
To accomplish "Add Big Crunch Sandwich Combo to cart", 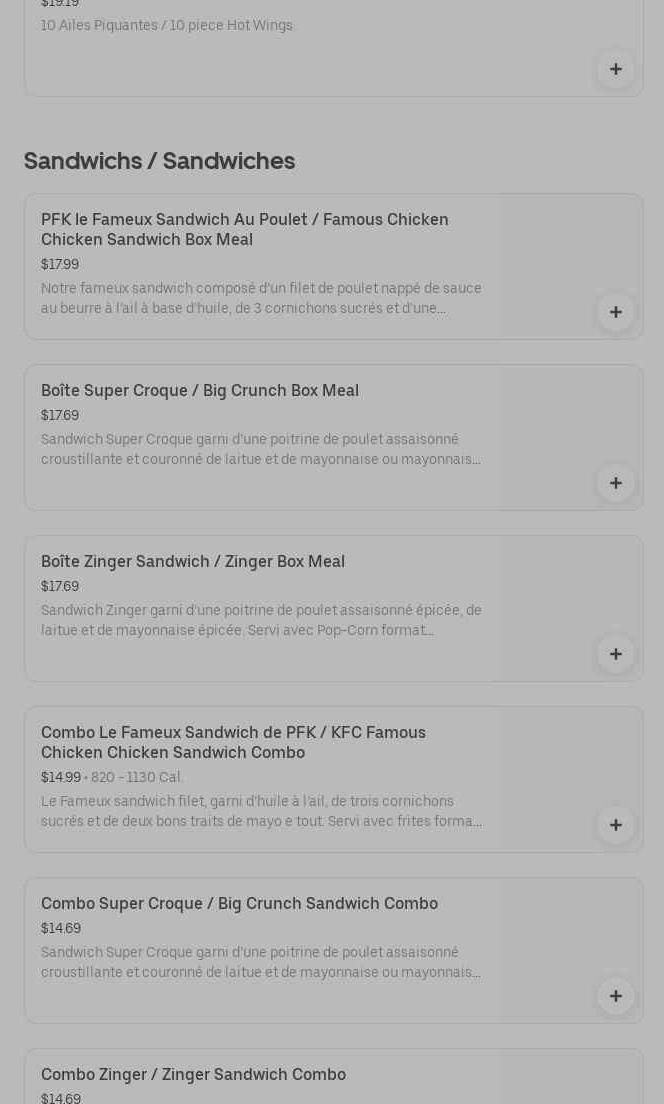I will pyautogui.click(x=615, y=996).
